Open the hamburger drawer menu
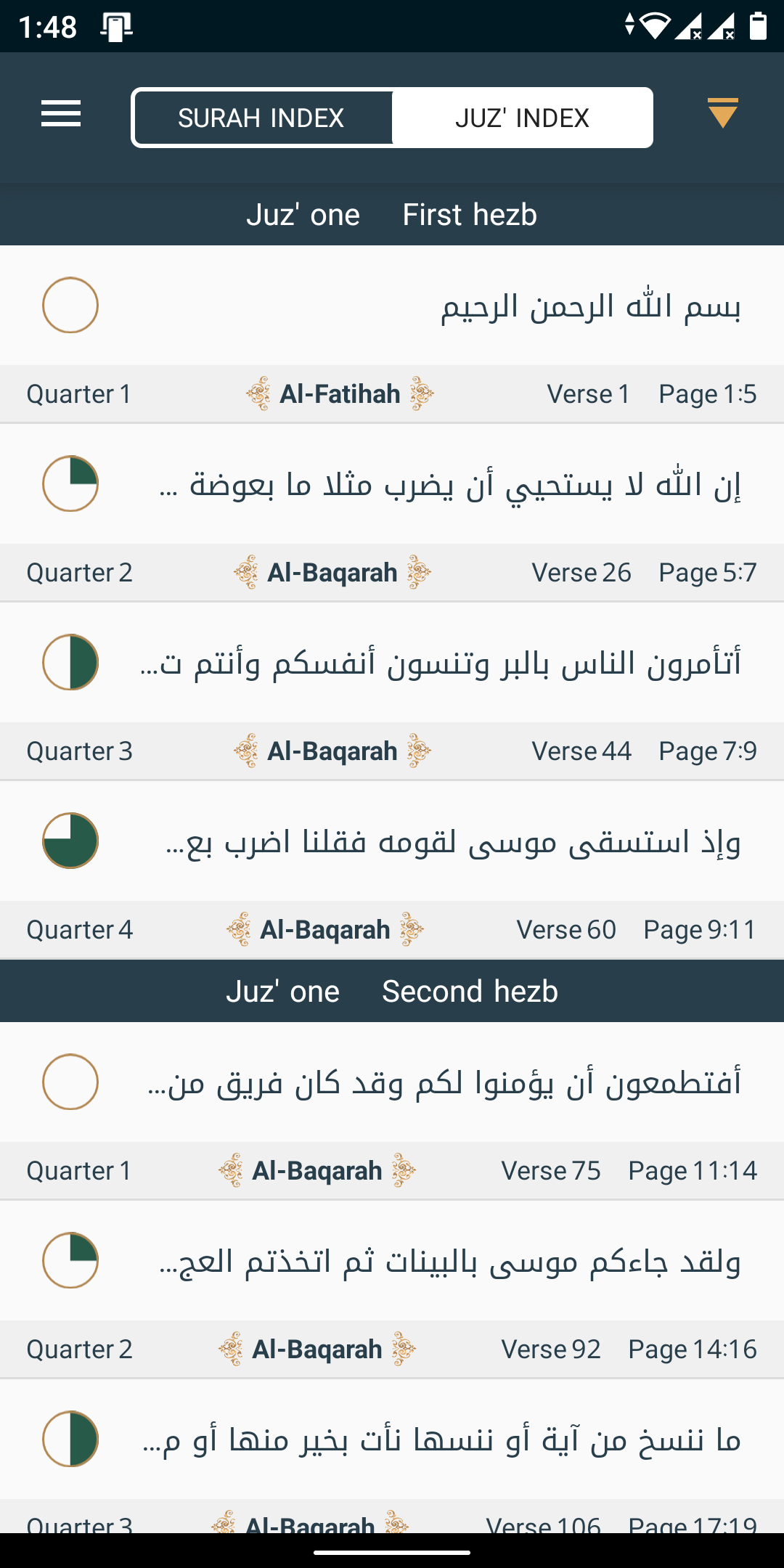This screenshot has width=784, height=1568. [61, 114]
